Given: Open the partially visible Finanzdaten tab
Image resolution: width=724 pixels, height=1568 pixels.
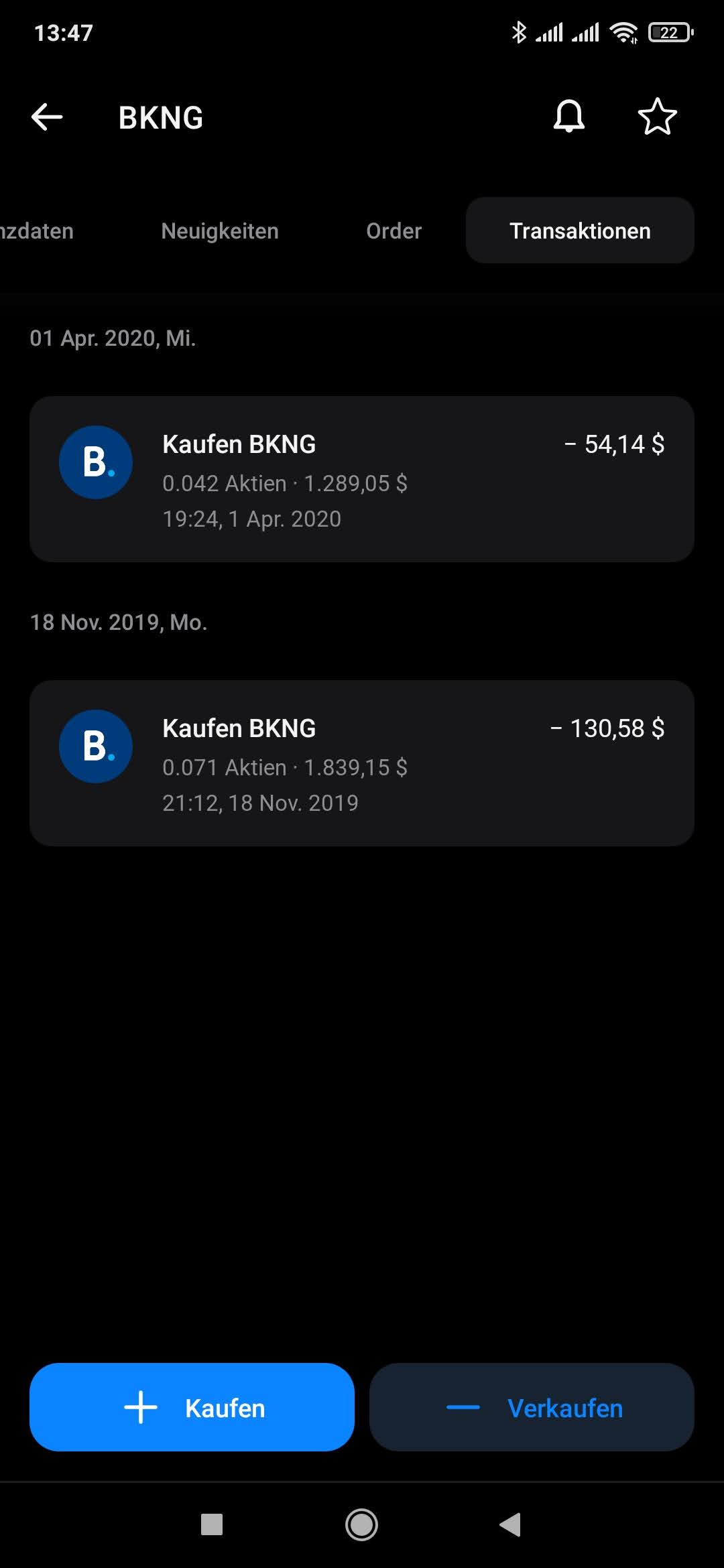Looking at the screenshot, I should coord(36,231).
